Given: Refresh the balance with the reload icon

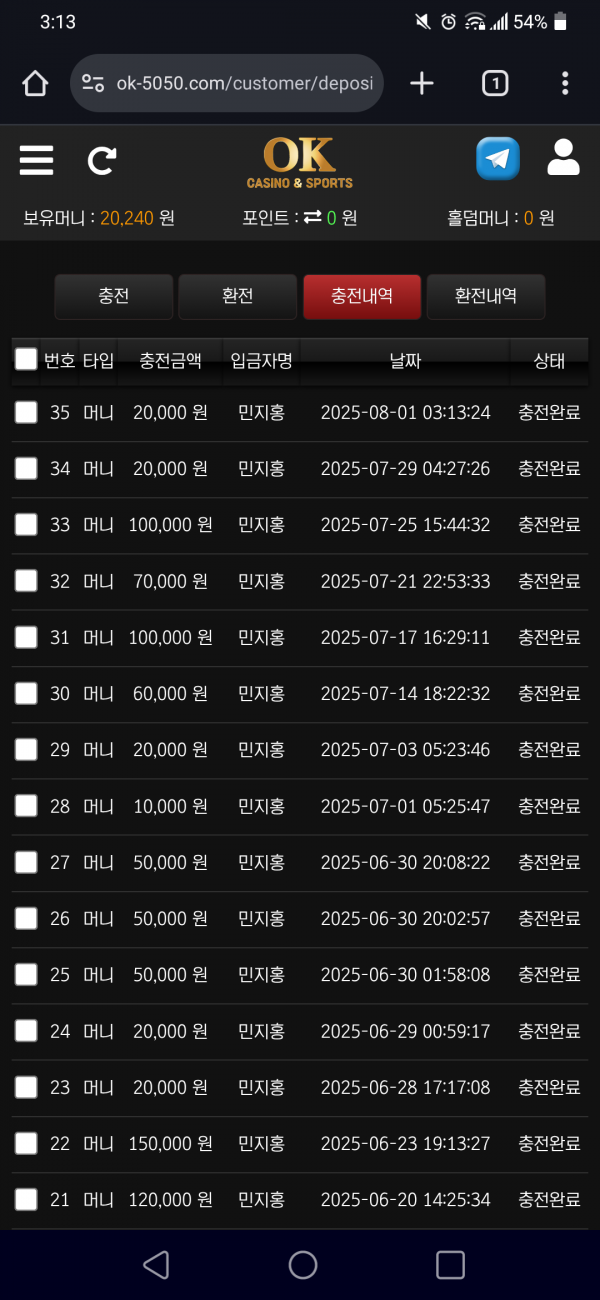Looking at the screenshot, I should point(102,160).
